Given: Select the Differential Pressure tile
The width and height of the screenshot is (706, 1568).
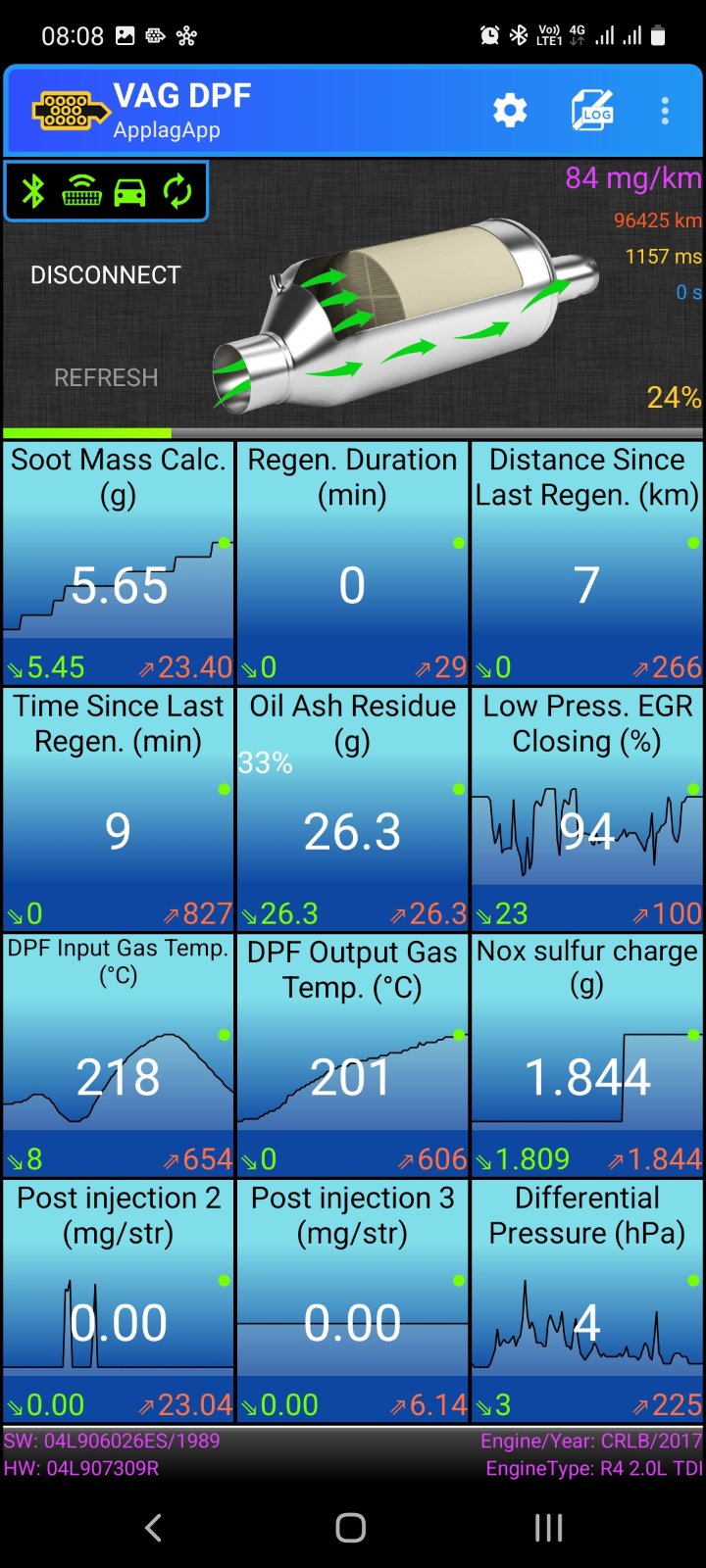Looking at the screenshot, I should 586,1301.
